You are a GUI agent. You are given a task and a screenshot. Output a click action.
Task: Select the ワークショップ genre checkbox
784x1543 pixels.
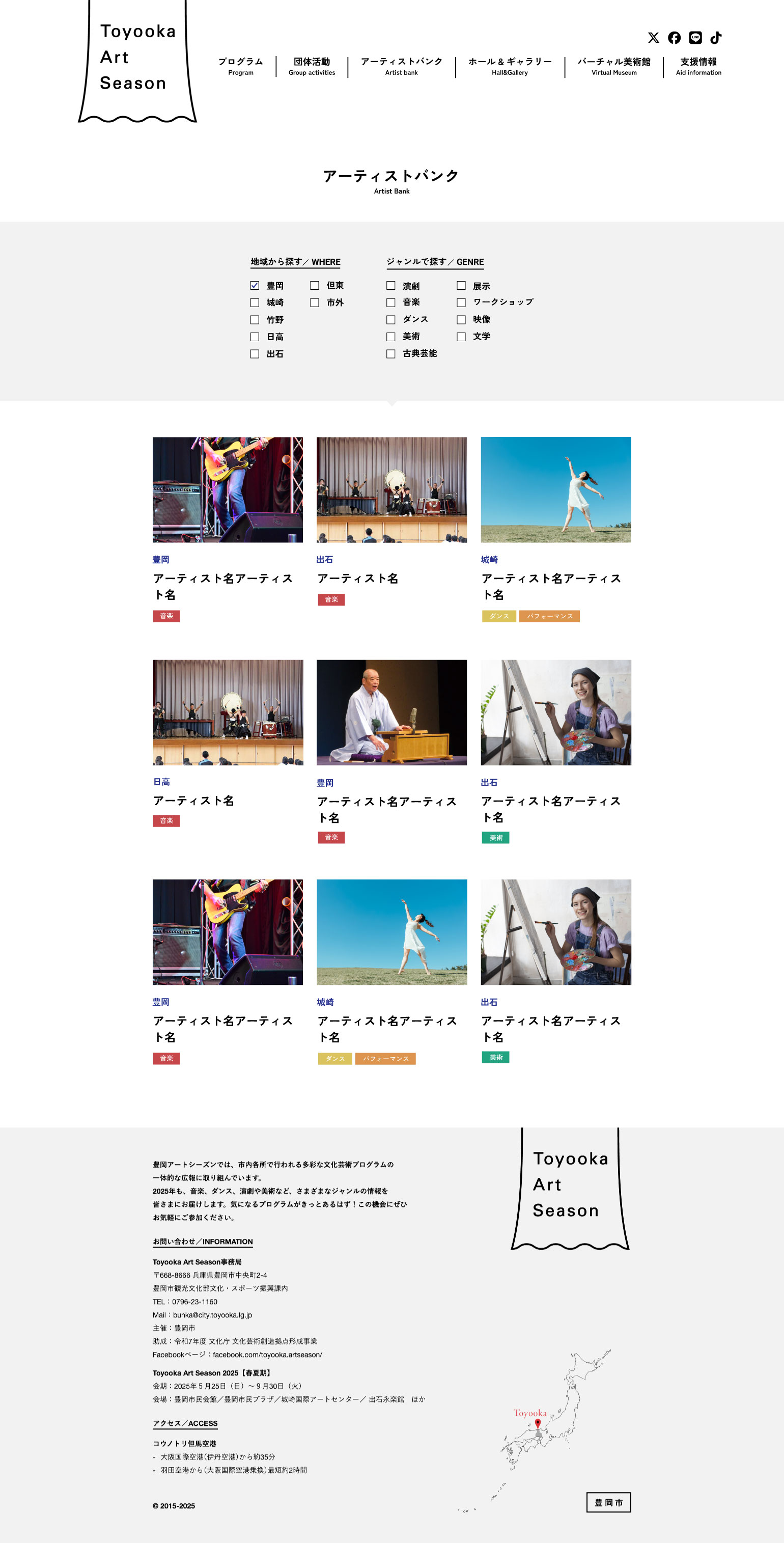pos(461,302)
